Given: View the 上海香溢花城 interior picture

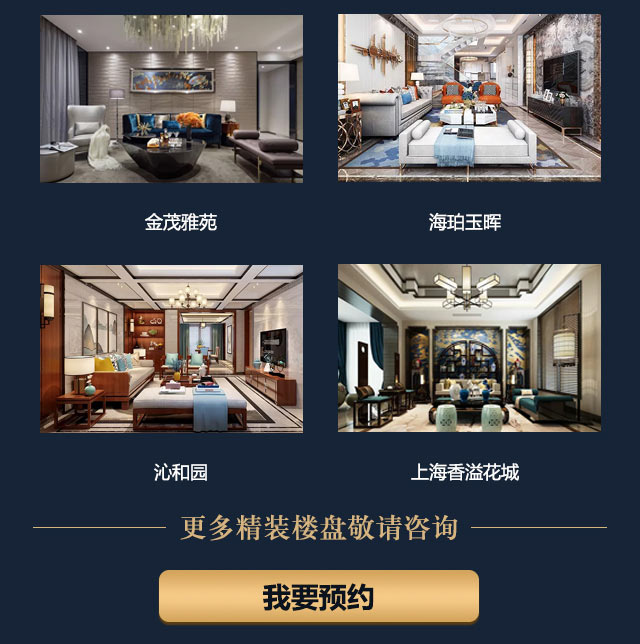Looking at the screenshot, I should click(469, 348).
